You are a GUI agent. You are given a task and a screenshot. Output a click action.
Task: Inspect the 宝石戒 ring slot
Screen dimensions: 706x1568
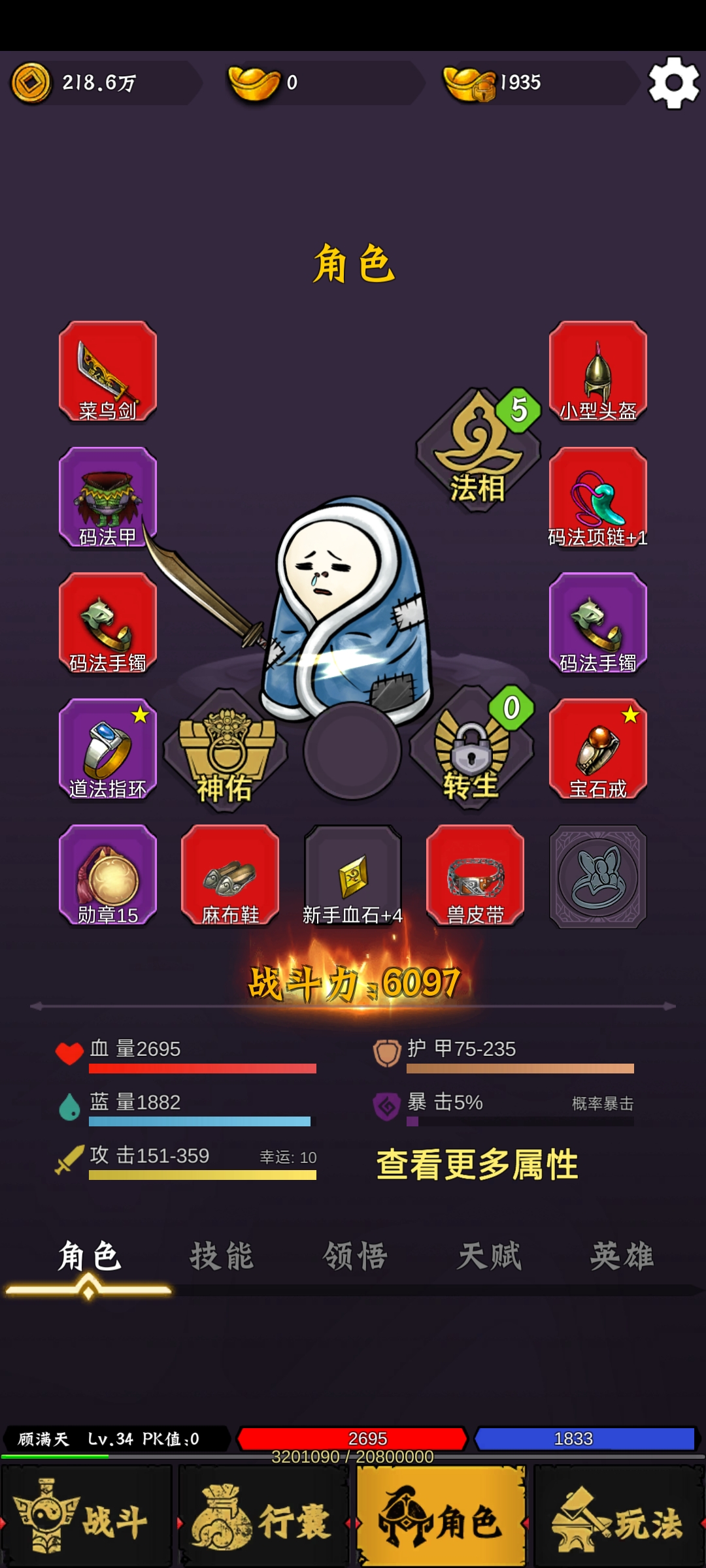[x=598, y=749]
